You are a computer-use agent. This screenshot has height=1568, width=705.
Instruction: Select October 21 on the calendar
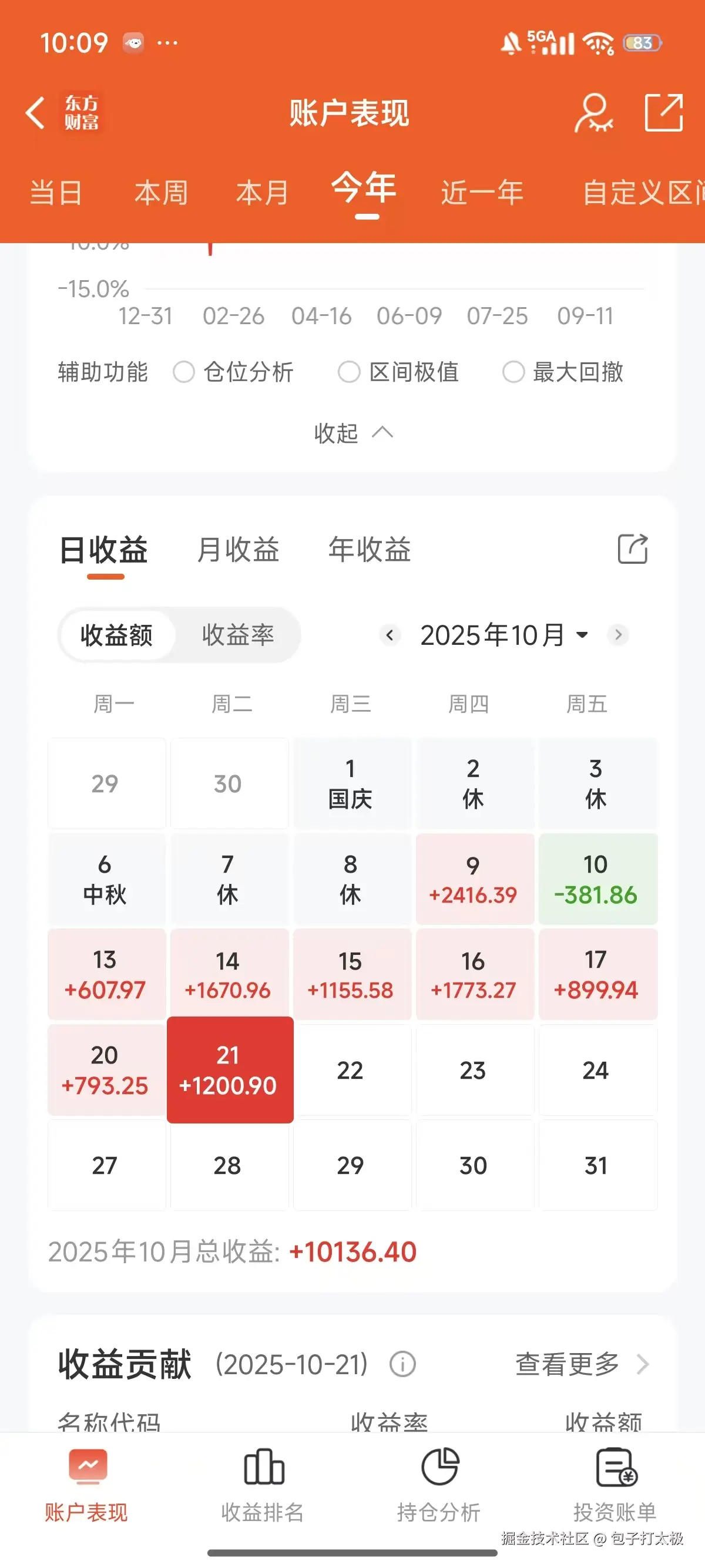coord(230,1070)
